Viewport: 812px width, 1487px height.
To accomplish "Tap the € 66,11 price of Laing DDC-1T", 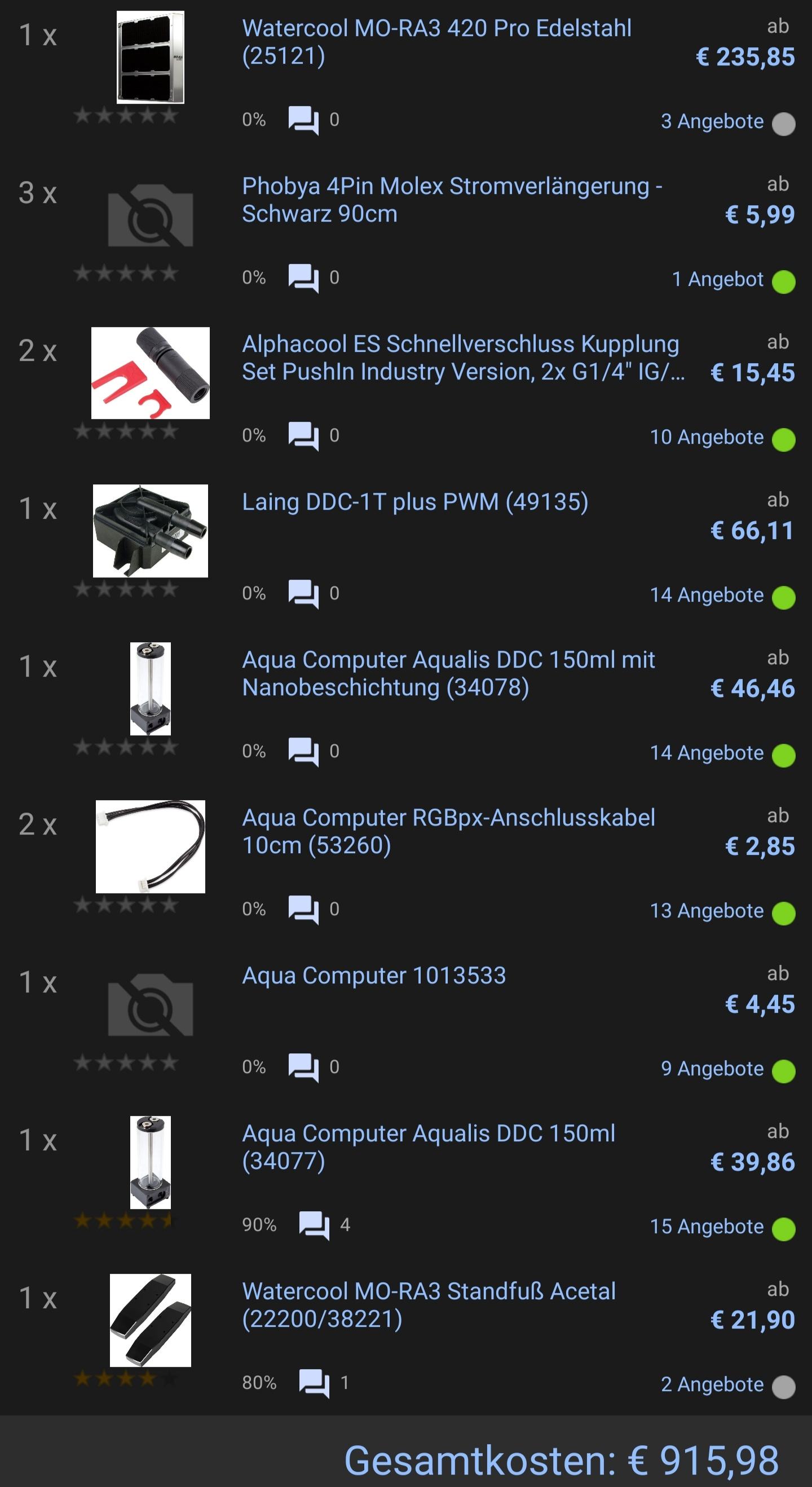I will [753, 531].
